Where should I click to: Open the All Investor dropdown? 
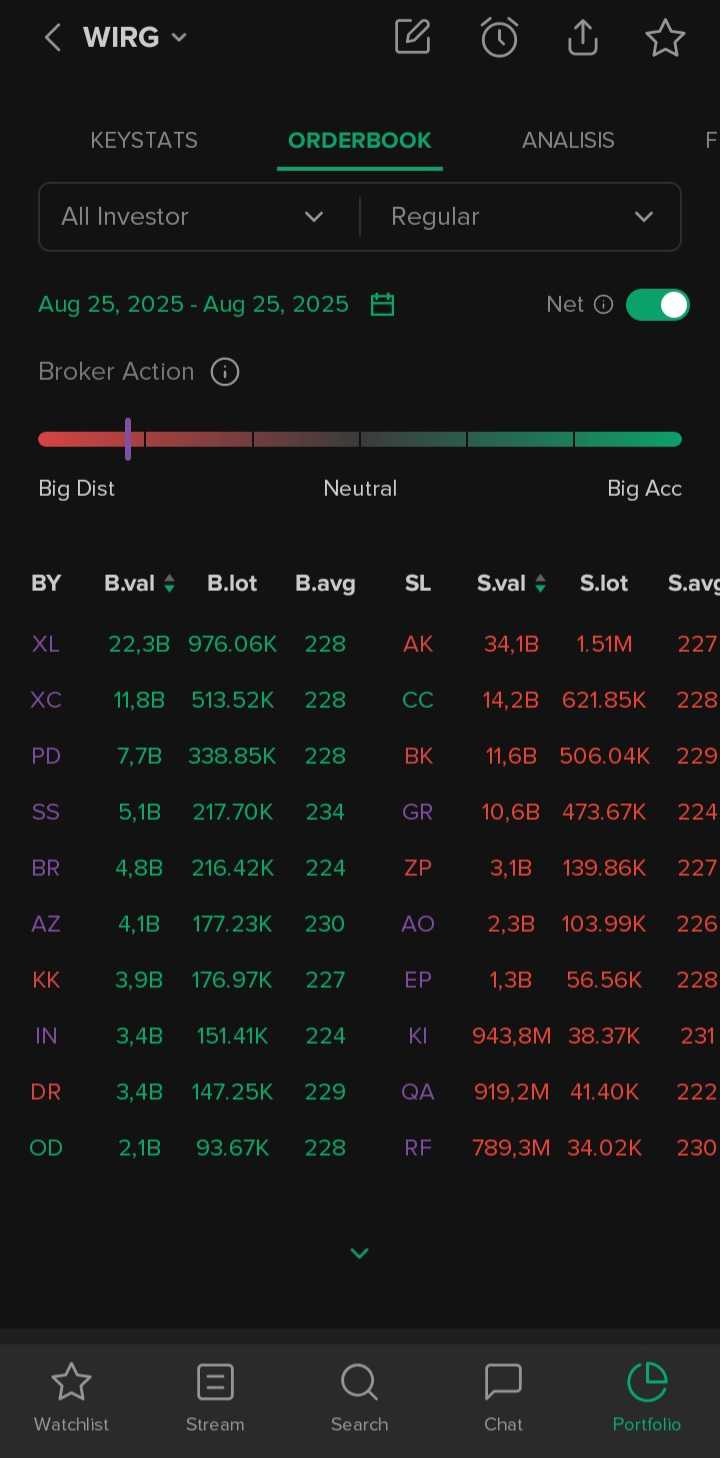[198, 217]
